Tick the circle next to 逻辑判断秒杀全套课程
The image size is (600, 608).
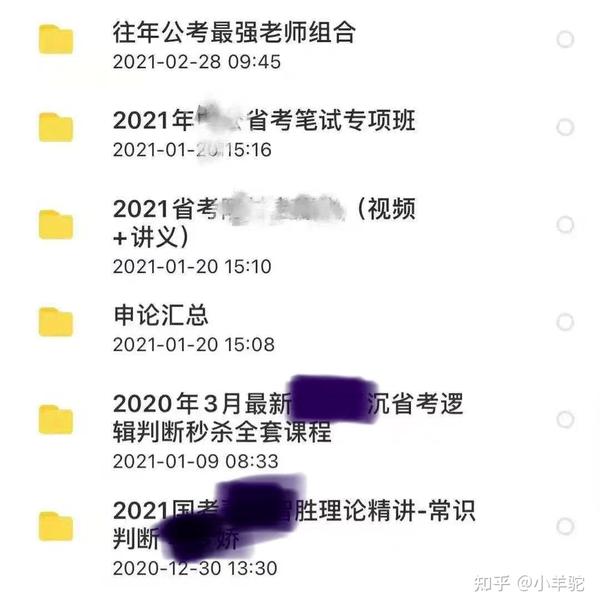(x=565, y=419)
